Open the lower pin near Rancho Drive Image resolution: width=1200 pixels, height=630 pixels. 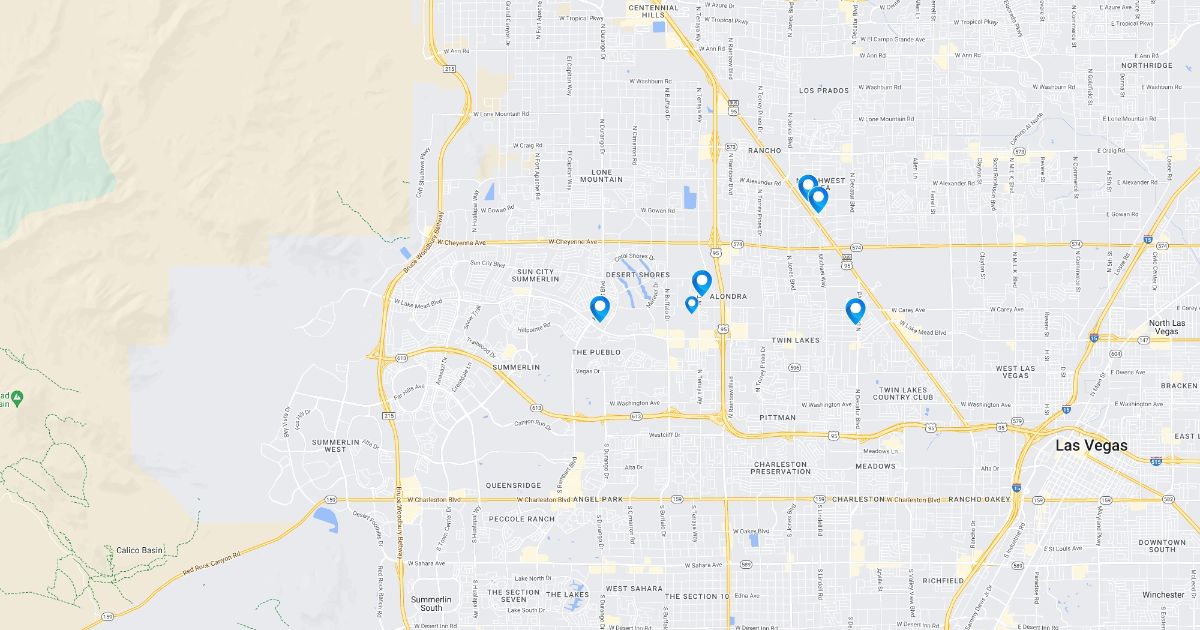pyautogui.click(x=819, y=199)
